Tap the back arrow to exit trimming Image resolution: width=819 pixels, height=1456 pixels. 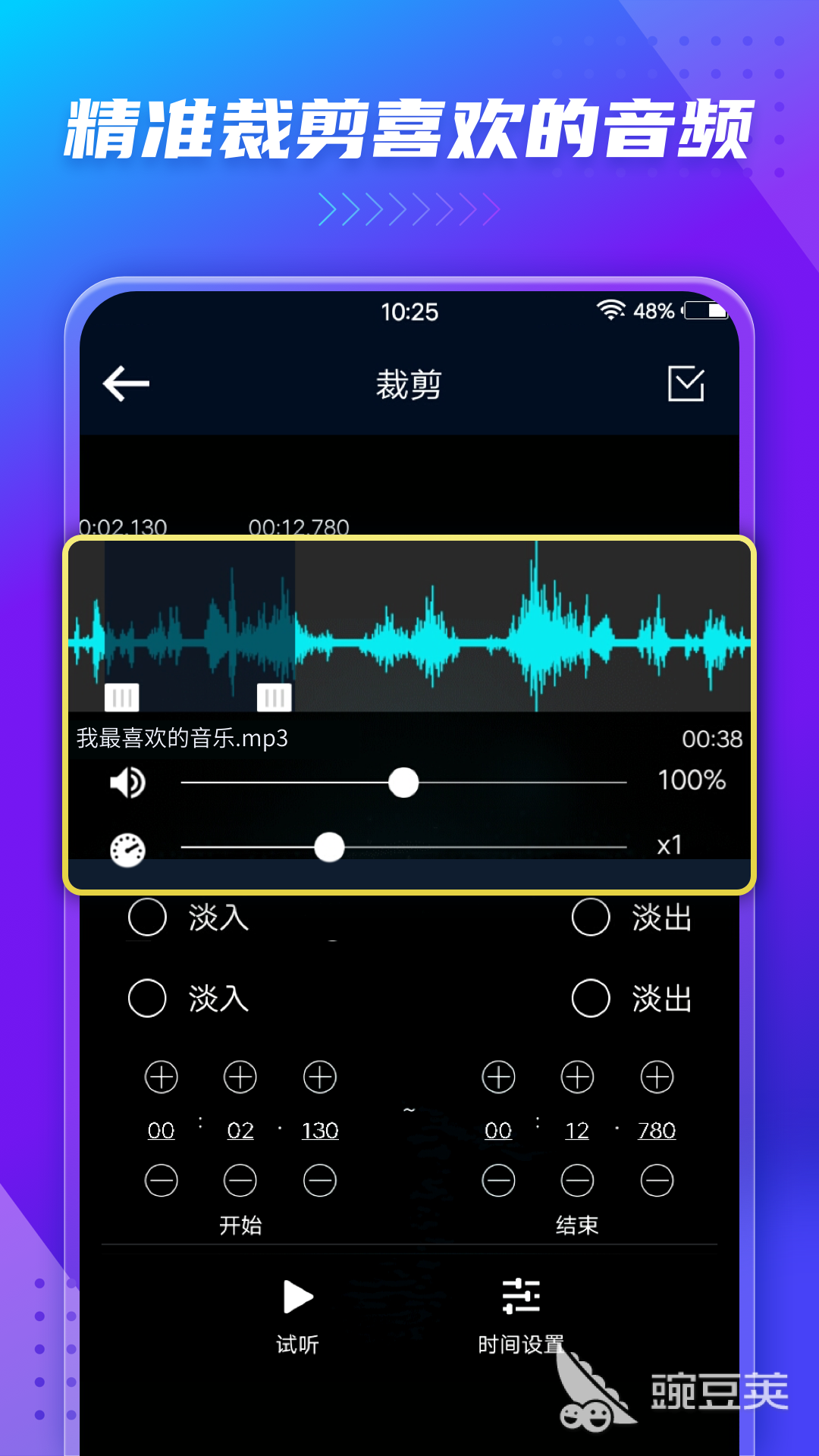125,383
